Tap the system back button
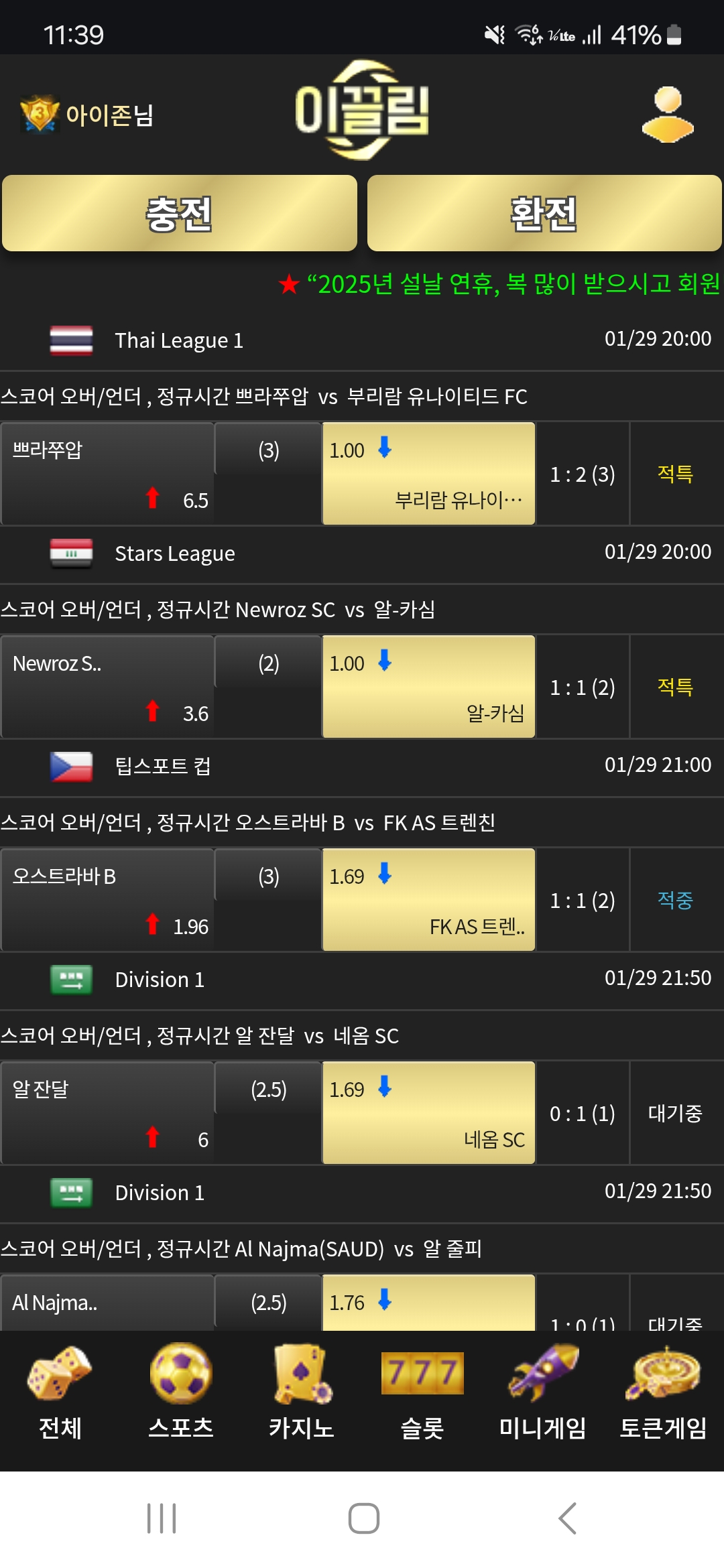Screen dimensions: 724x1568 (x=567, y=1518)
